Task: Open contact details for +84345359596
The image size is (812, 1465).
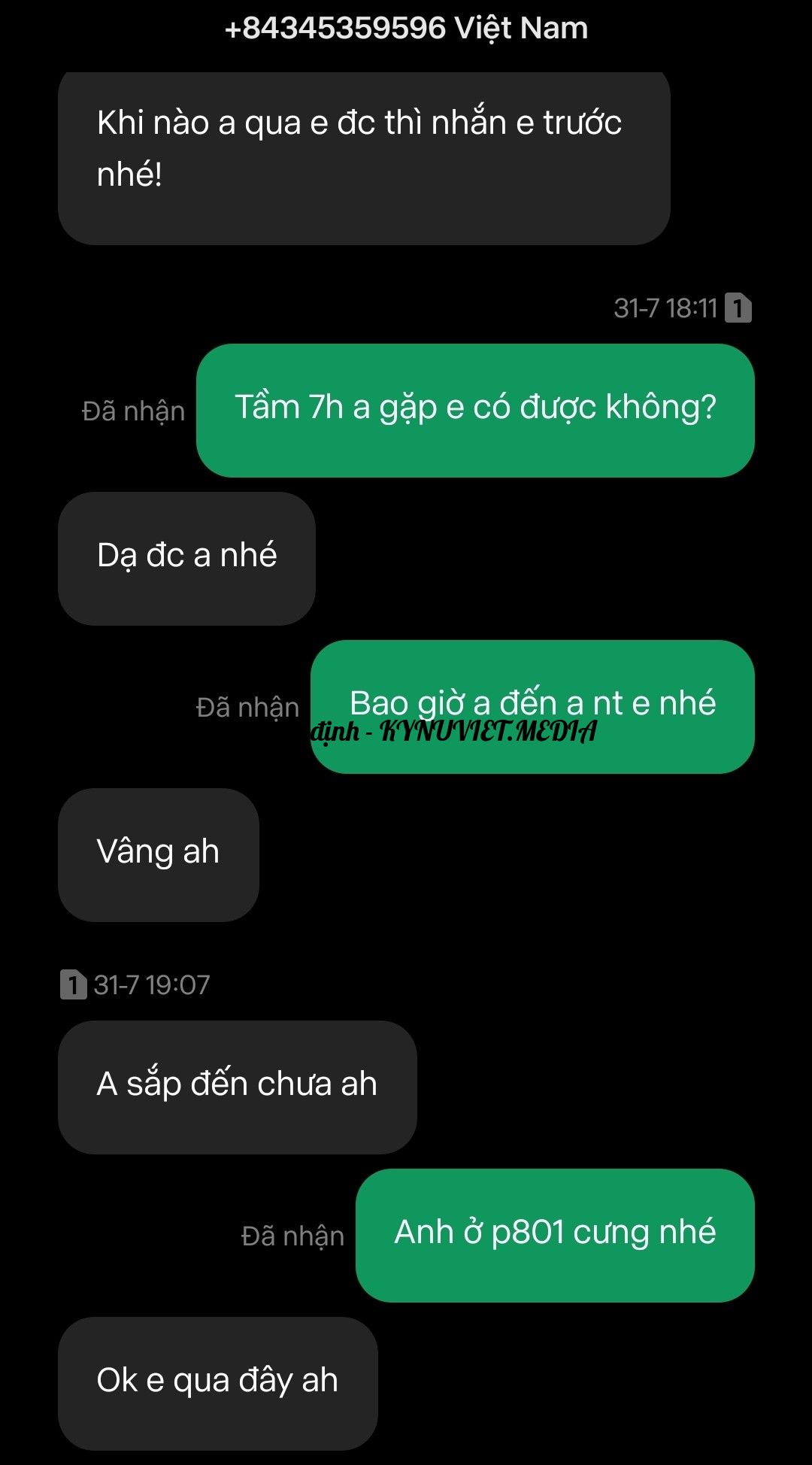Action: [x=406, y=29]
